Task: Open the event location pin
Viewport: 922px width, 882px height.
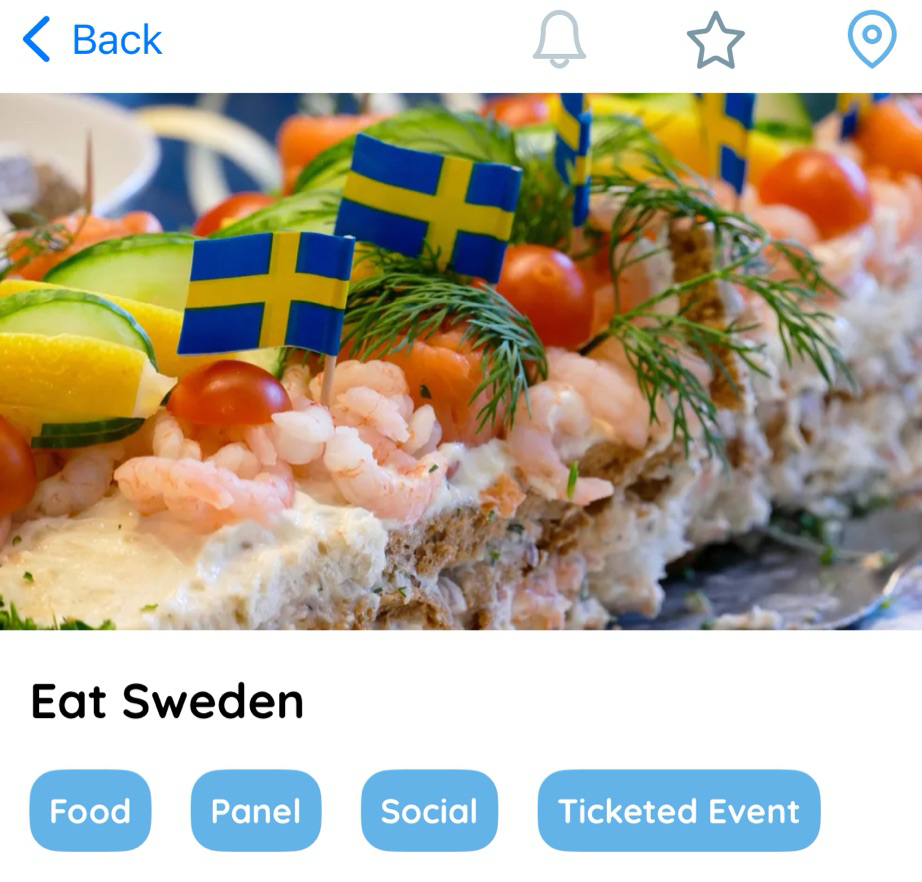Action: (871, 40)
